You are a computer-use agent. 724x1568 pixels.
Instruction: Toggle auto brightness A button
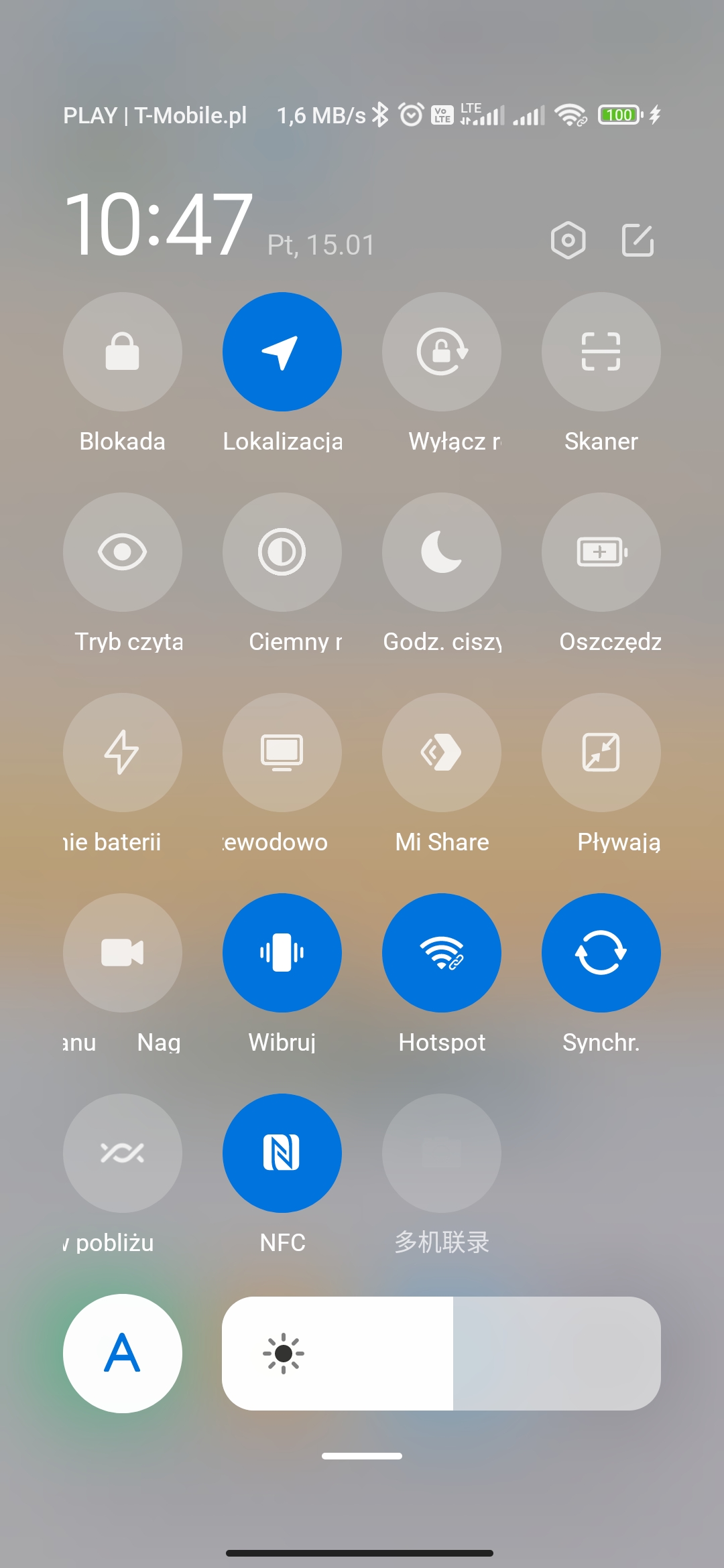pyautogui.click(x=123, y=1354)
